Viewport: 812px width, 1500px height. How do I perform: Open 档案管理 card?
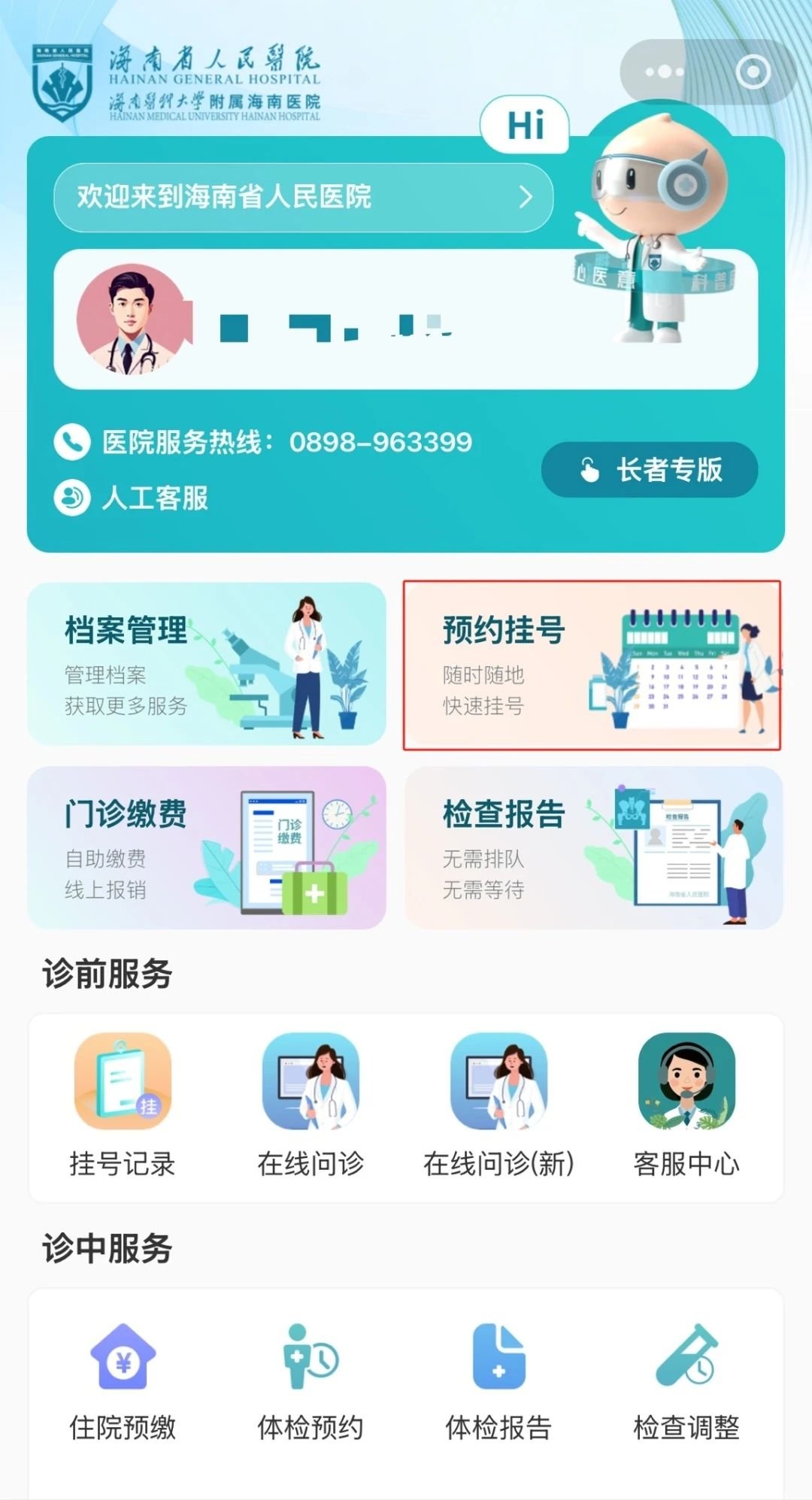pos(206,664)
